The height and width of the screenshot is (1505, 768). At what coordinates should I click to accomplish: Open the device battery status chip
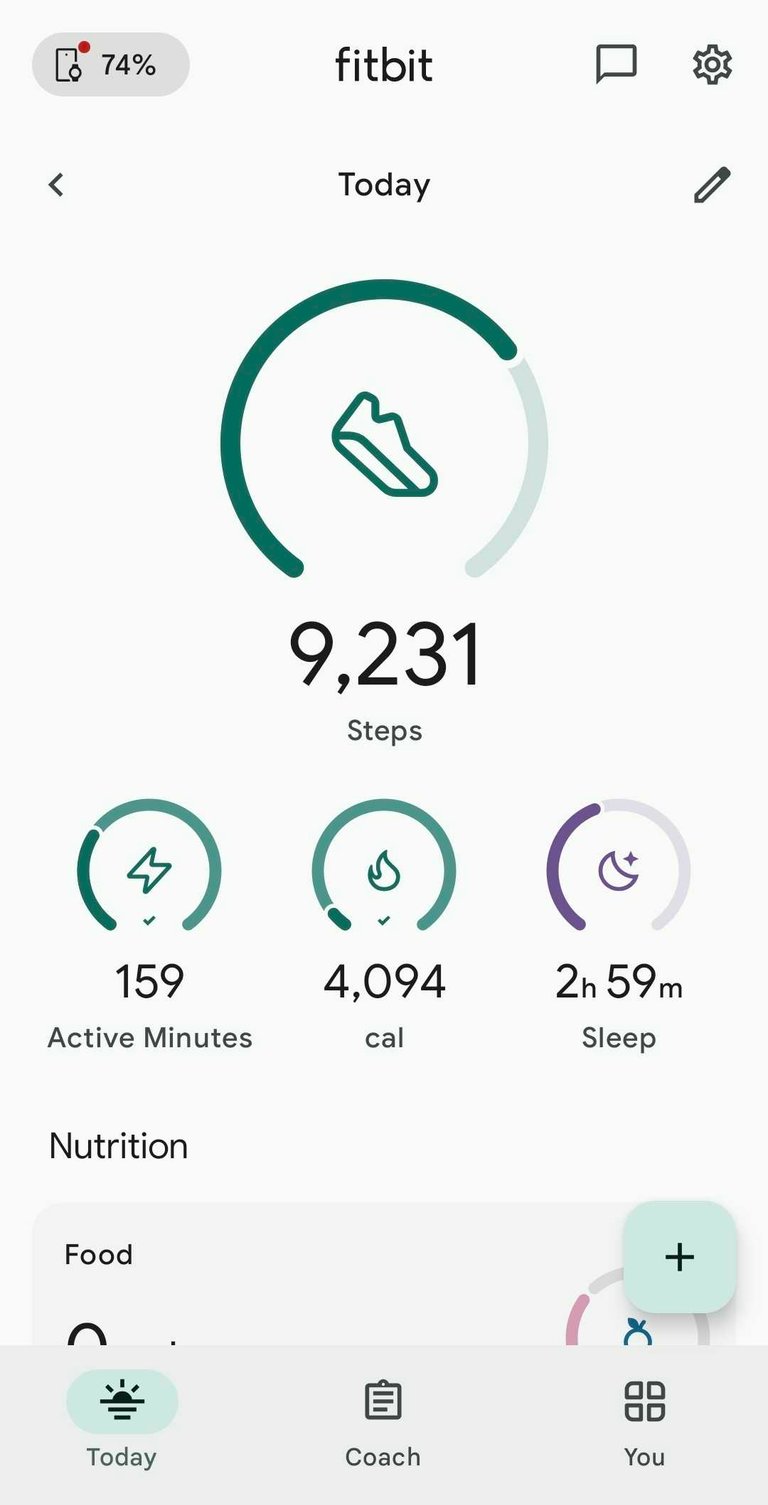pyautogui.click(x=111, y=65)
